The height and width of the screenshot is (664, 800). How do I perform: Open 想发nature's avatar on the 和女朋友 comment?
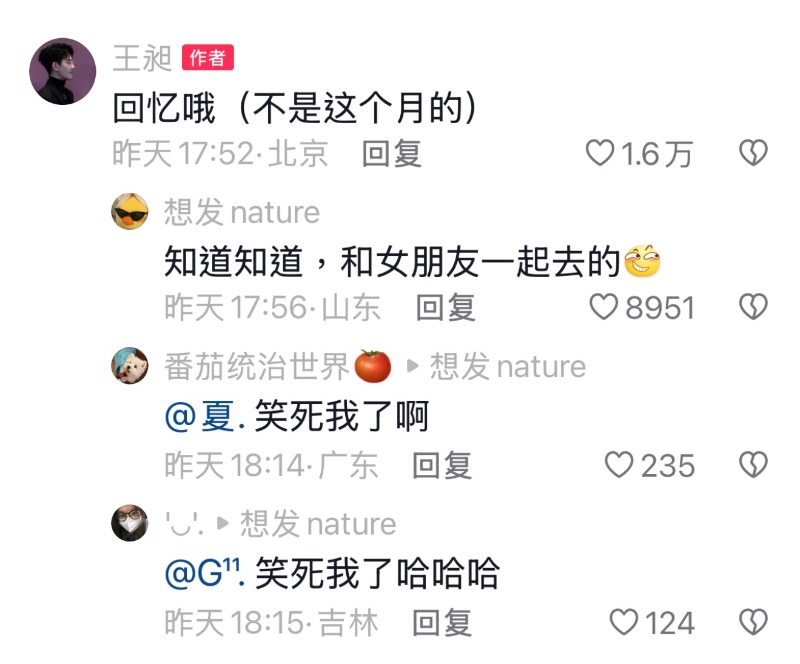coord(130,212)
